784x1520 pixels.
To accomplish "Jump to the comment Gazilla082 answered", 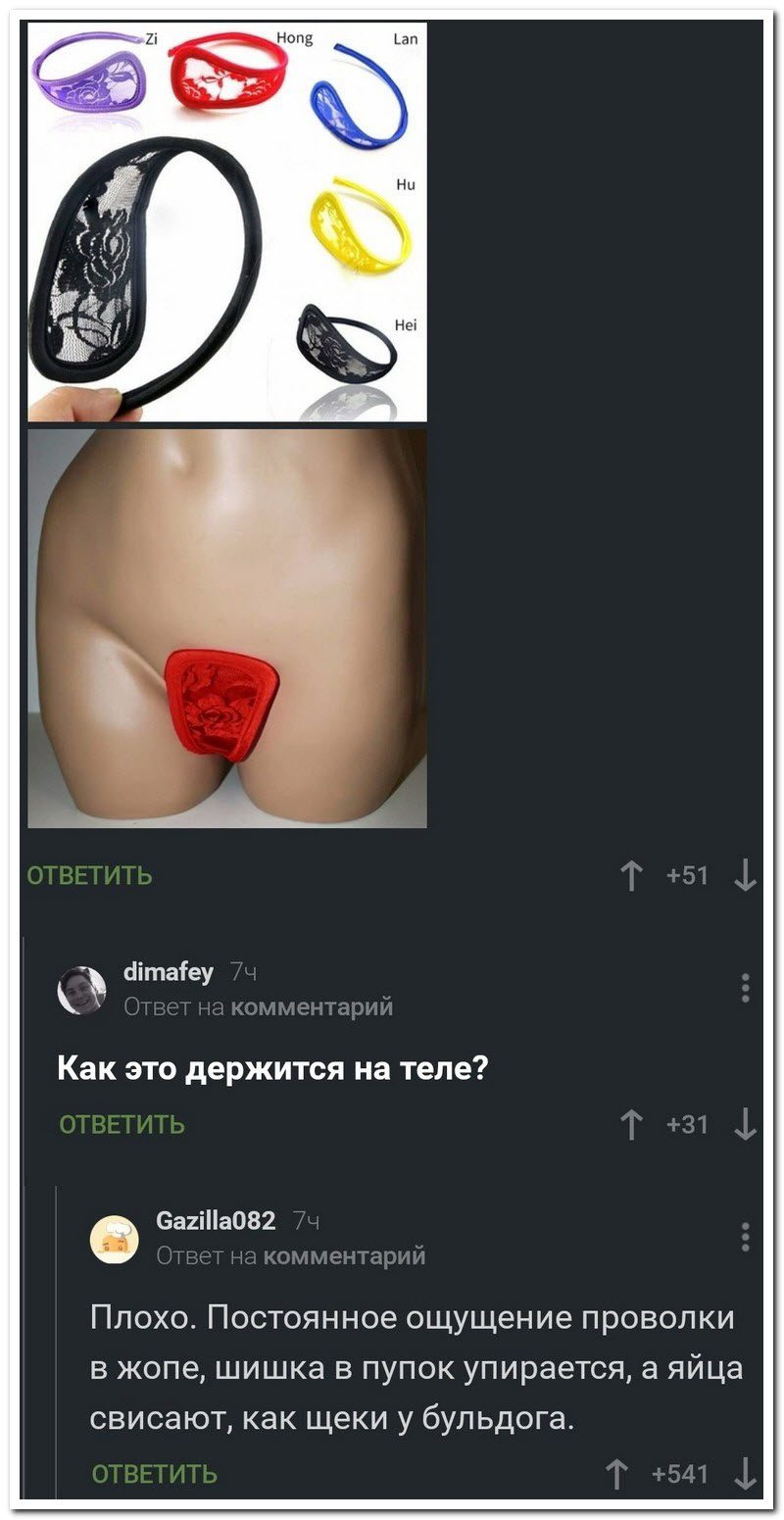I will click(x=345, y=1255).
